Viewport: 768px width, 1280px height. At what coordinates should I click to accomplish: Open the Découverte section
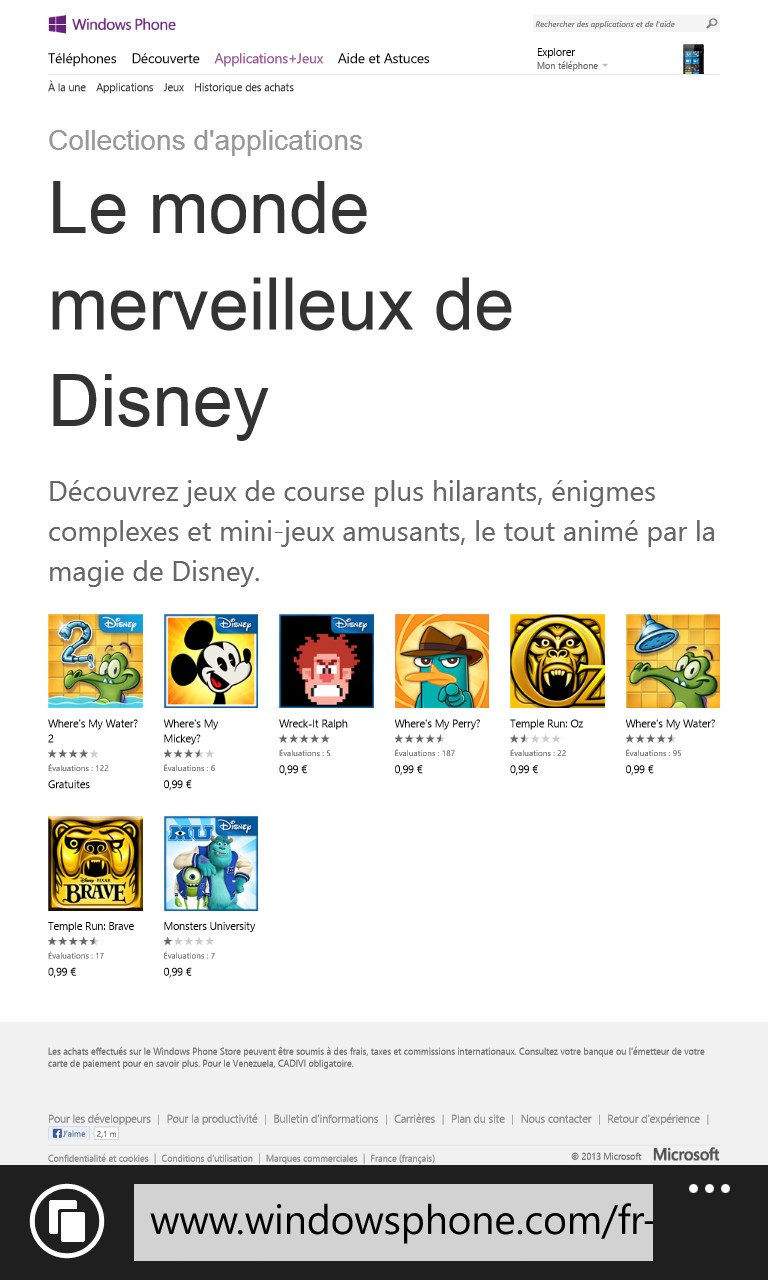(166, 59)
